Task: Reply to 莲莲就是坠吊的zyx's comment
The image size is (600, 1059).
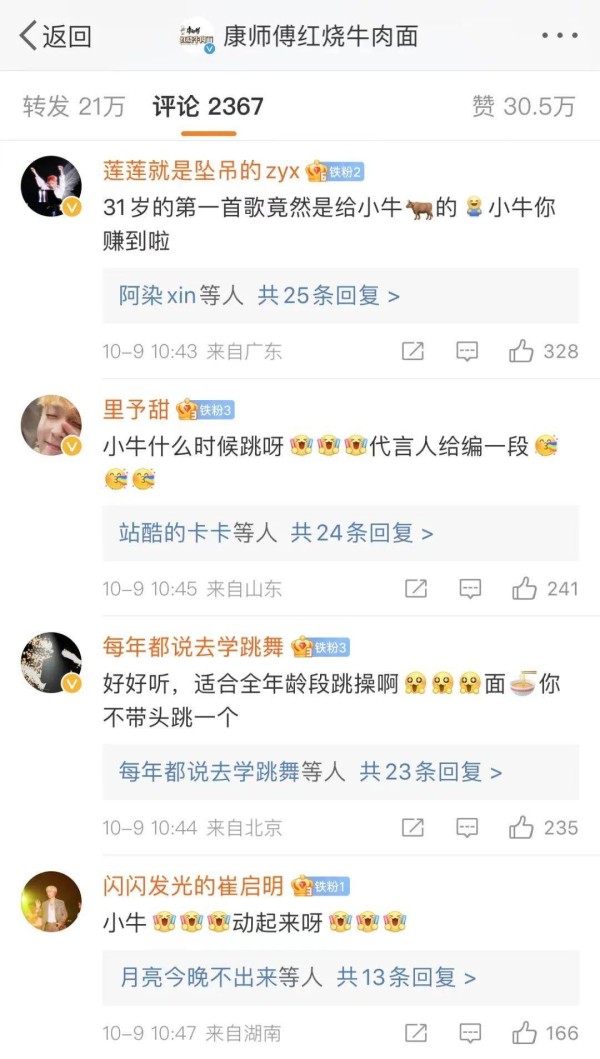Action: click(x=467, y=351)
